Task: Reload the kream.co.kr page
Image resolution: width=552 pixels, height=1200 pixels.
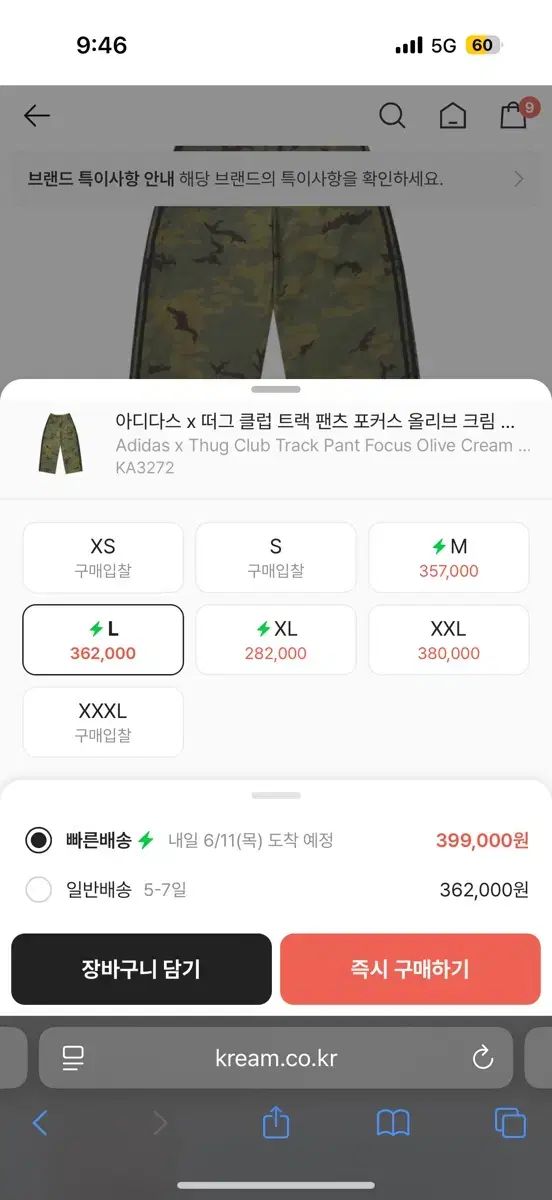Action: click(483, 1058)
